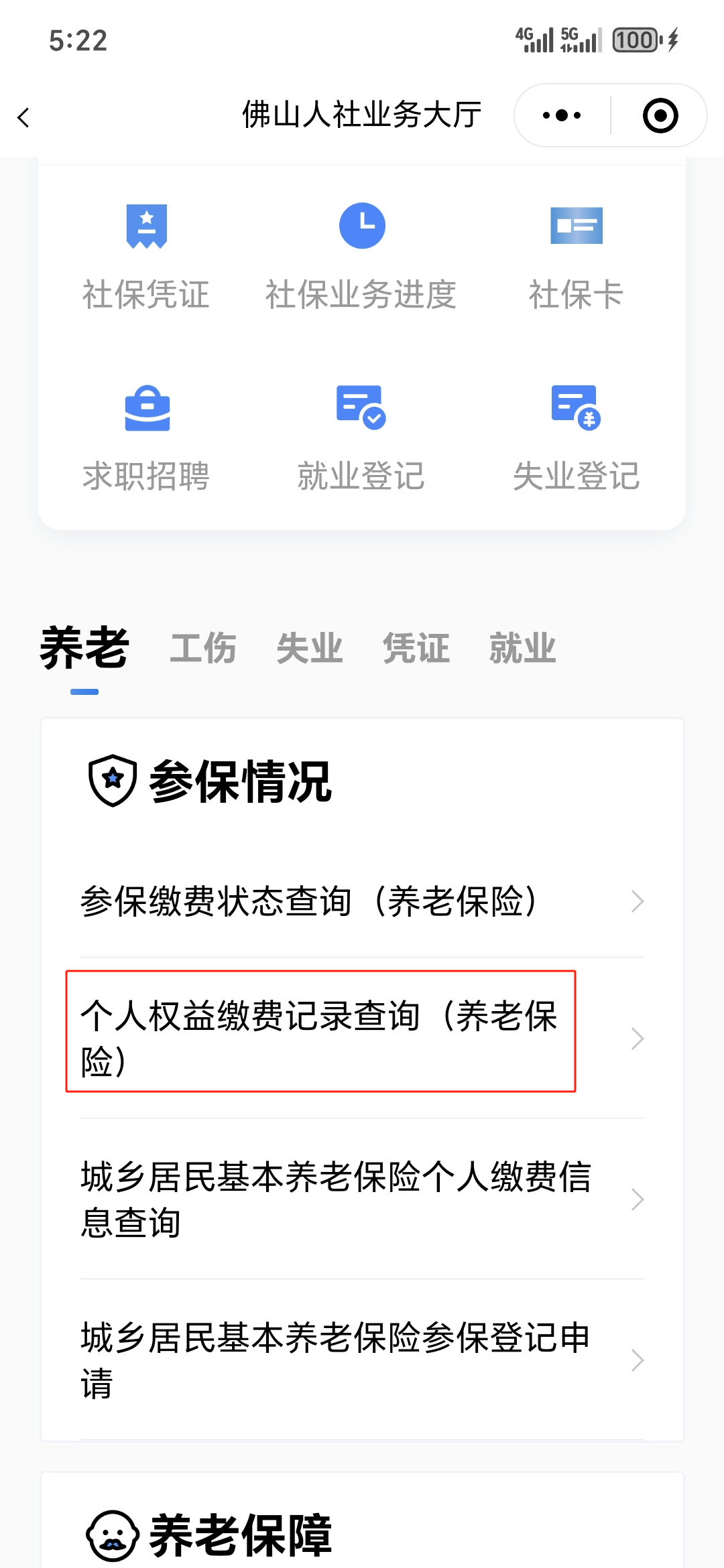
Task: Switch to the 工伤 tab
Action: coord(203,648)
